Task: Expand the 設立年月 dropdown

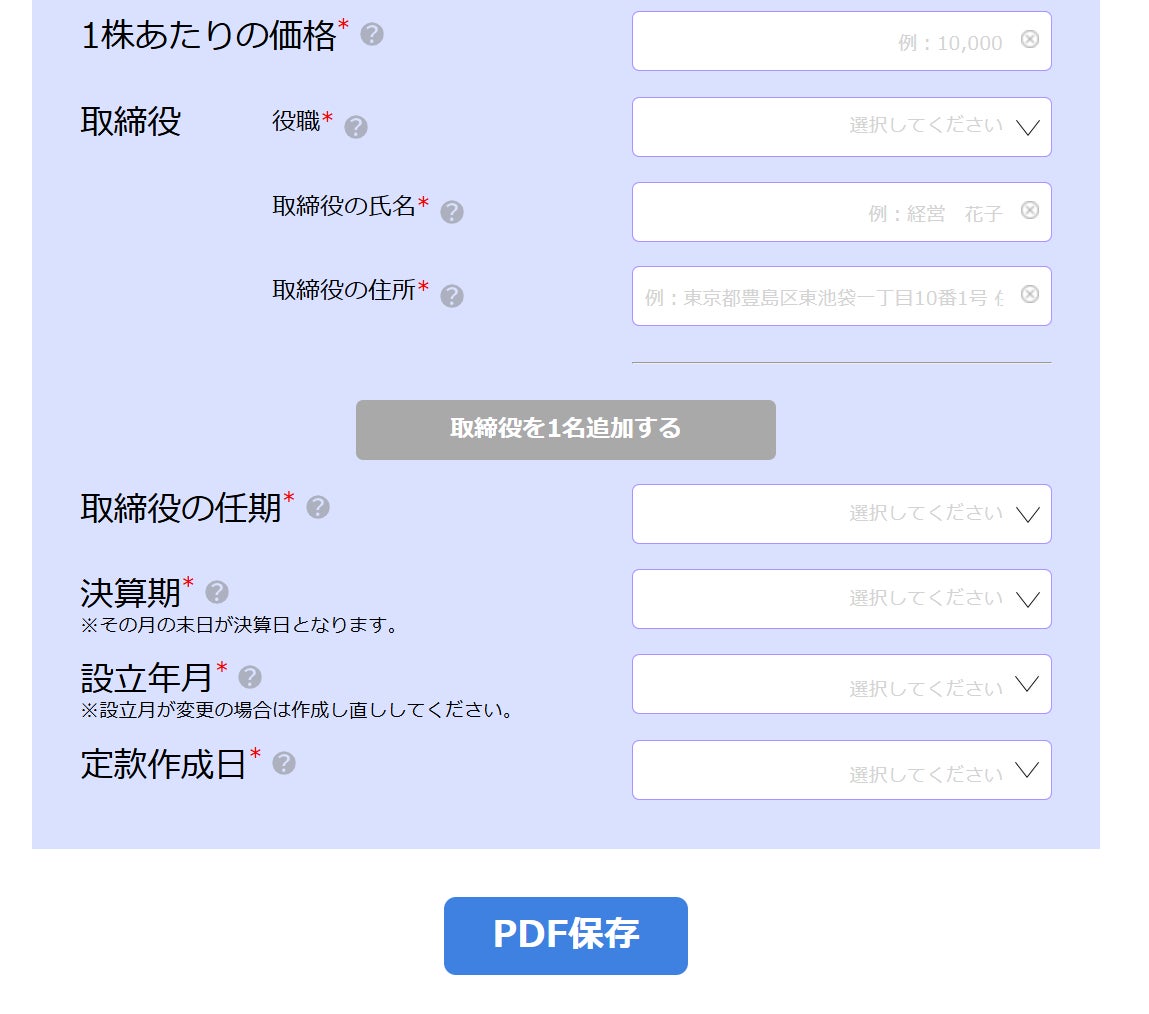Action: click(841, 685)
